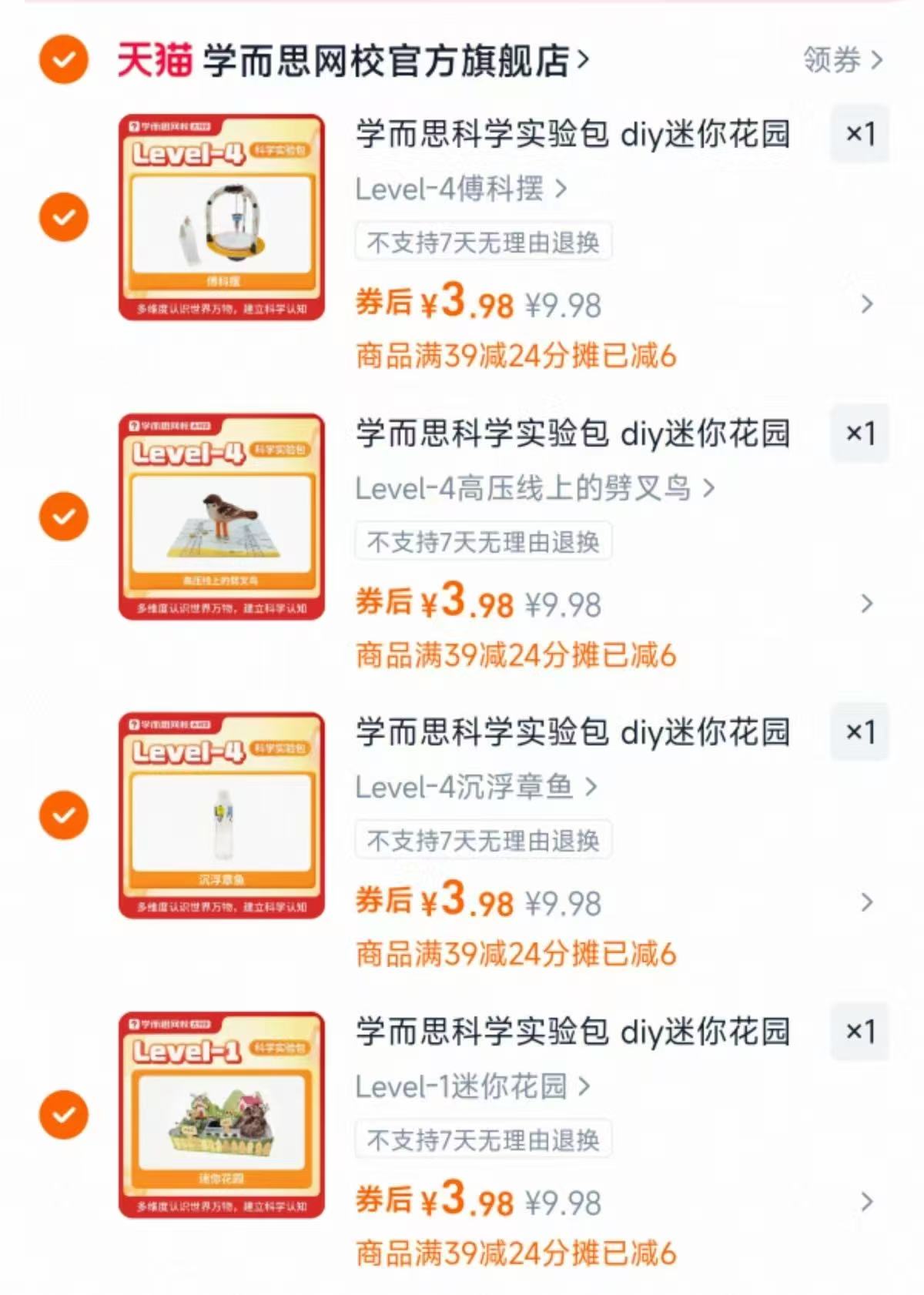
Task: Click the 不支持7天无理由退换 tag on first item
Action: [x=483, y=242]
